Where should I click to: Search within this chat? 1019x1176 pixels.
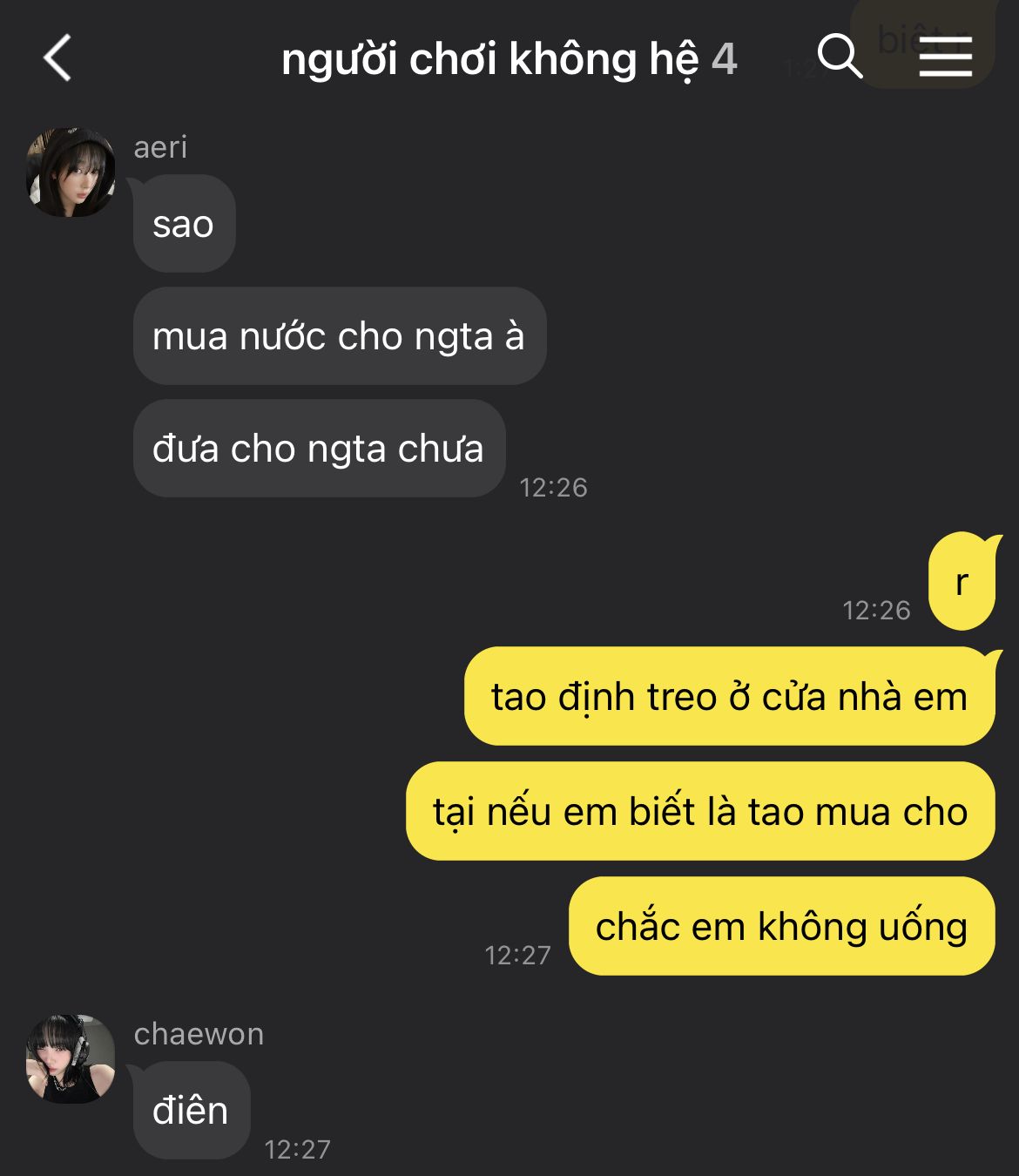[x=839, y=57]
